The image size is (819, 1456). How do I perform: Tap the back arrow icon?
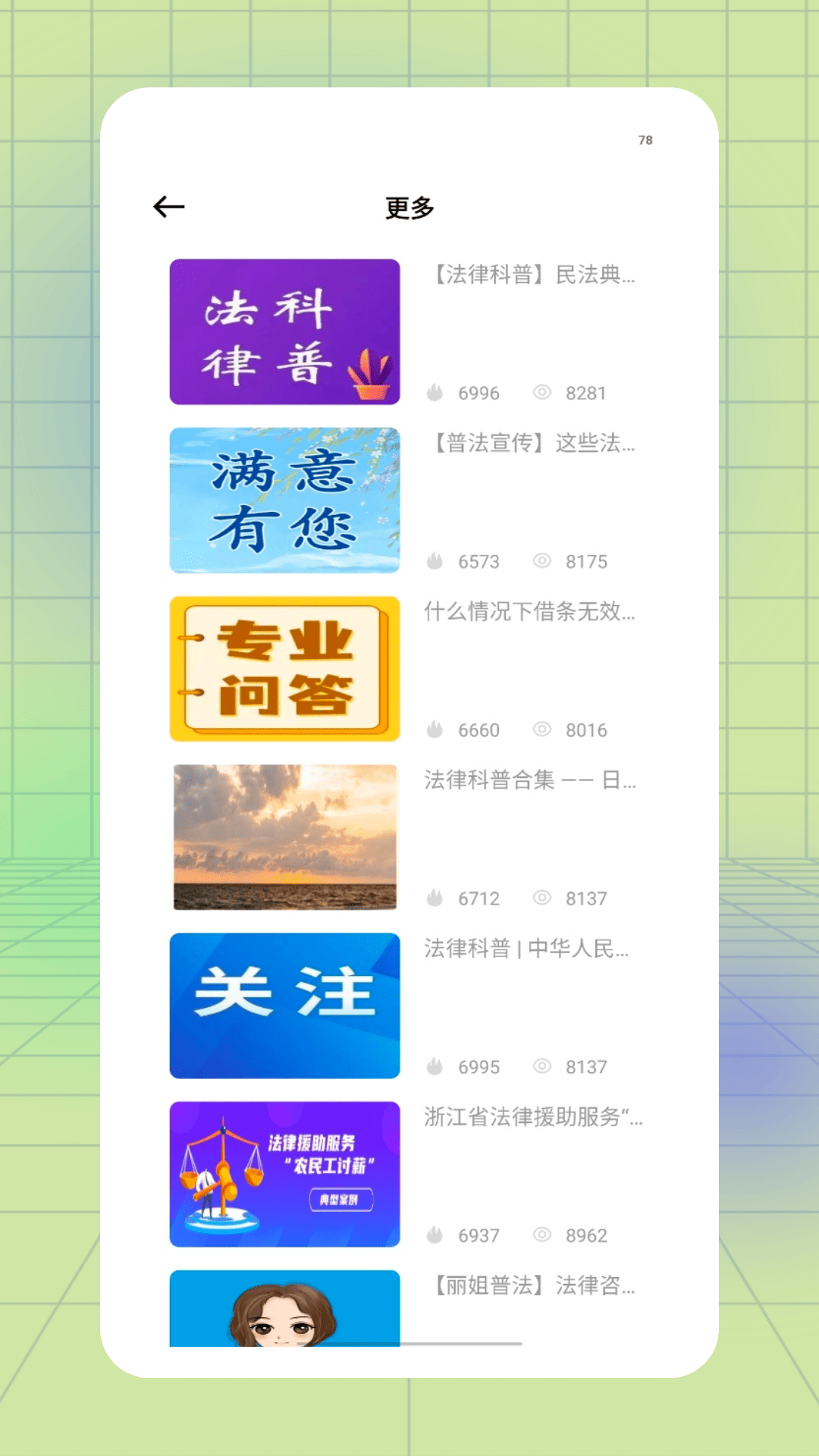coord(168,206)
